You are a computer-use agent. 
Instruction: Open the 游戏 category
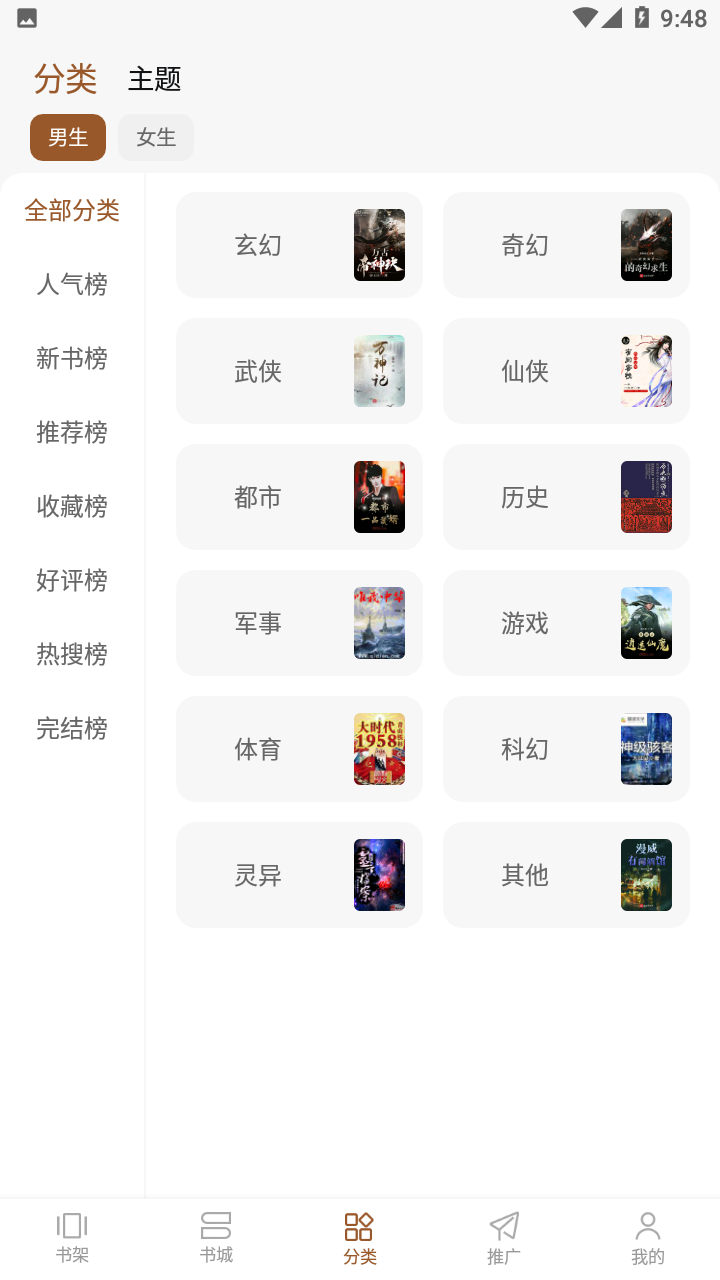tap(565, 623)
